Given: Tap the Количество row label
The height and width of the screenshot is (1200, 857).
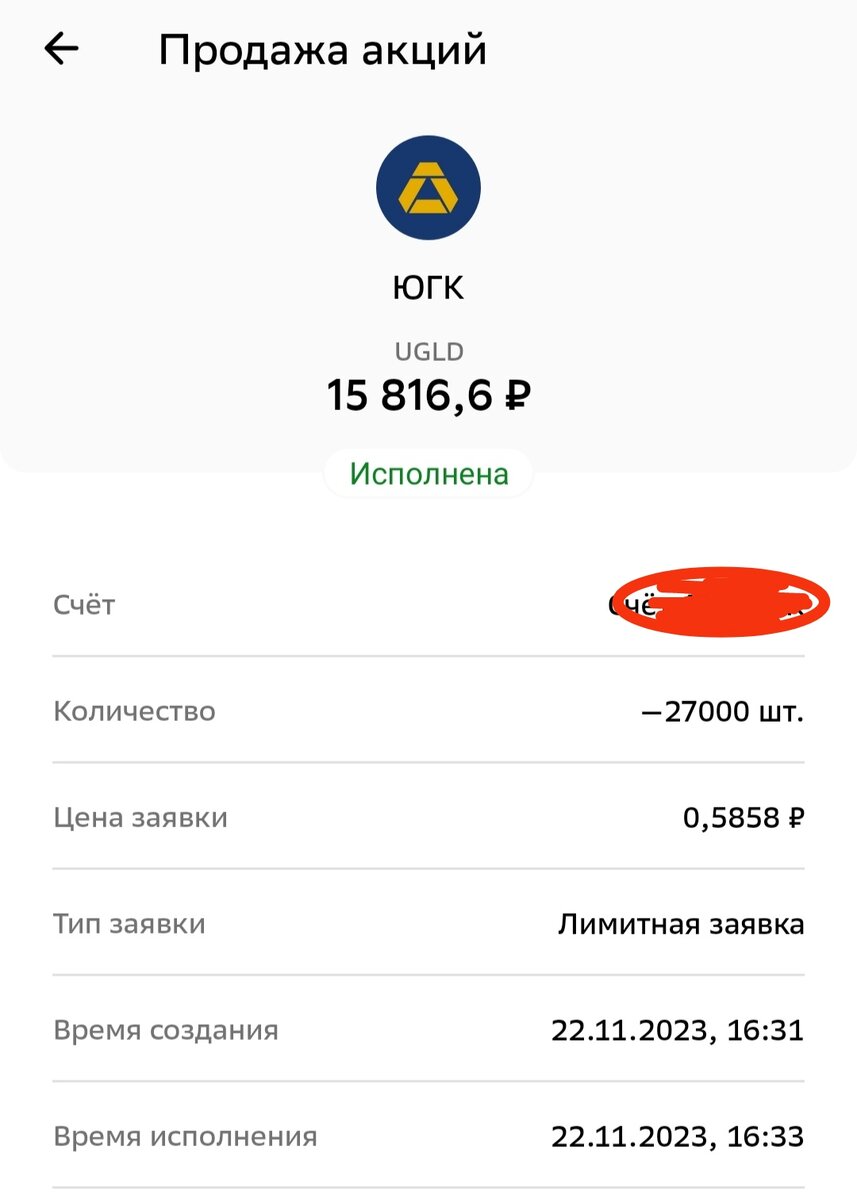Looking at the screenshot, I should pyautogui.click(x=135, y=711).
